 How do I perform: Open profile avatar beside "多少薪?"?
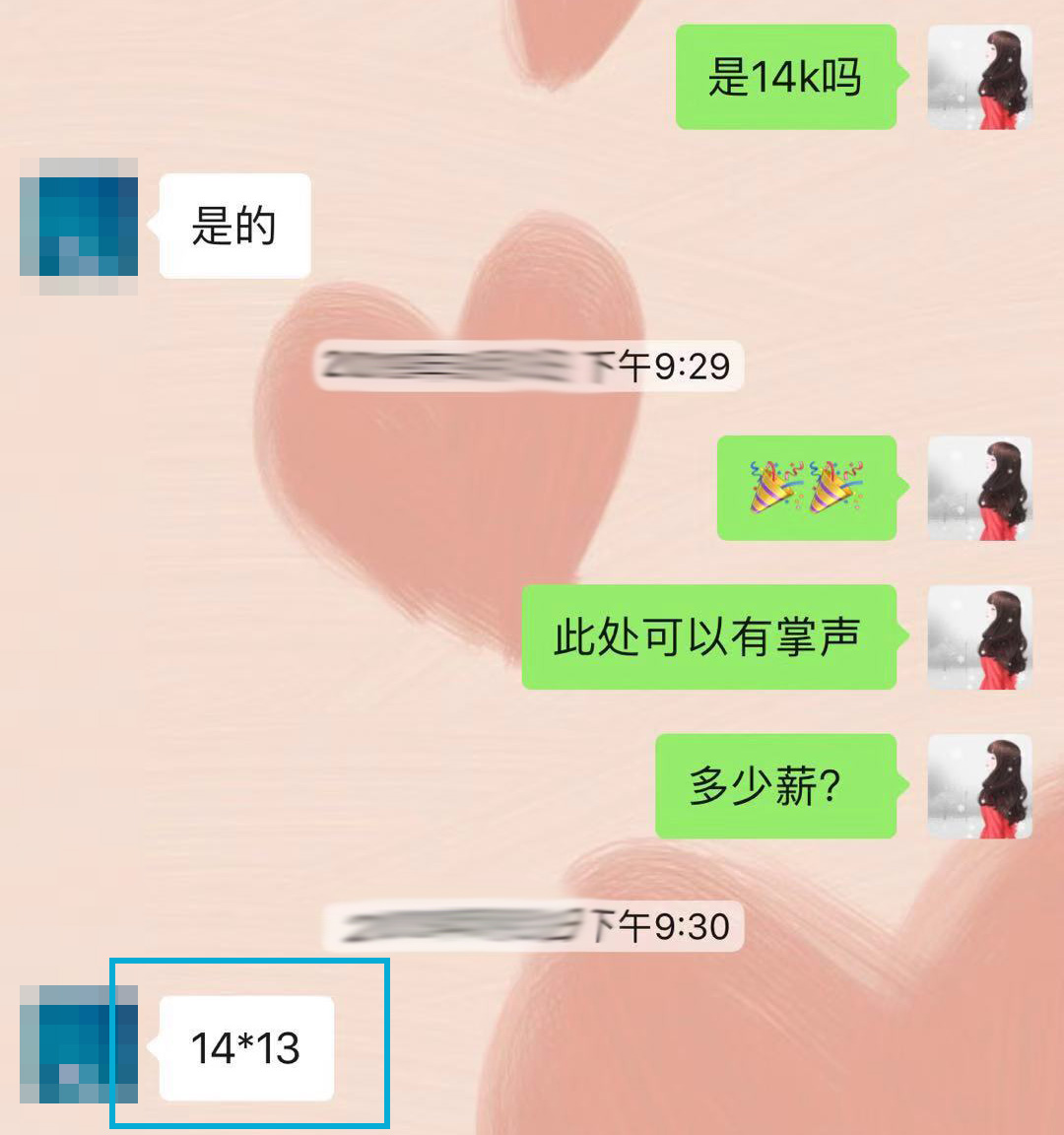pyautogui.click(x=979, y=787)
